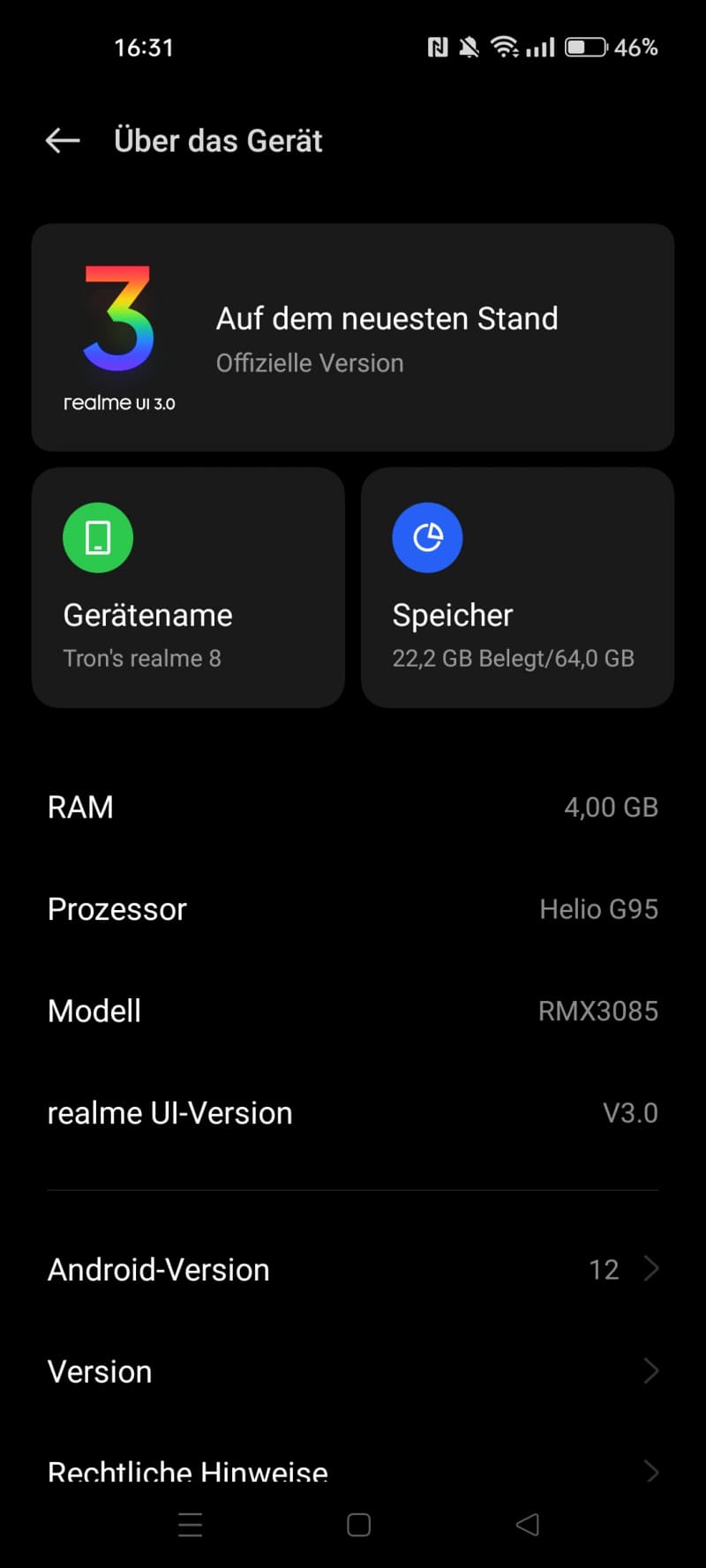This screenshot has width=706, height=1568.
Task: Open the Gerätename card
Action: pyautogui.click(x=188, y=587)
